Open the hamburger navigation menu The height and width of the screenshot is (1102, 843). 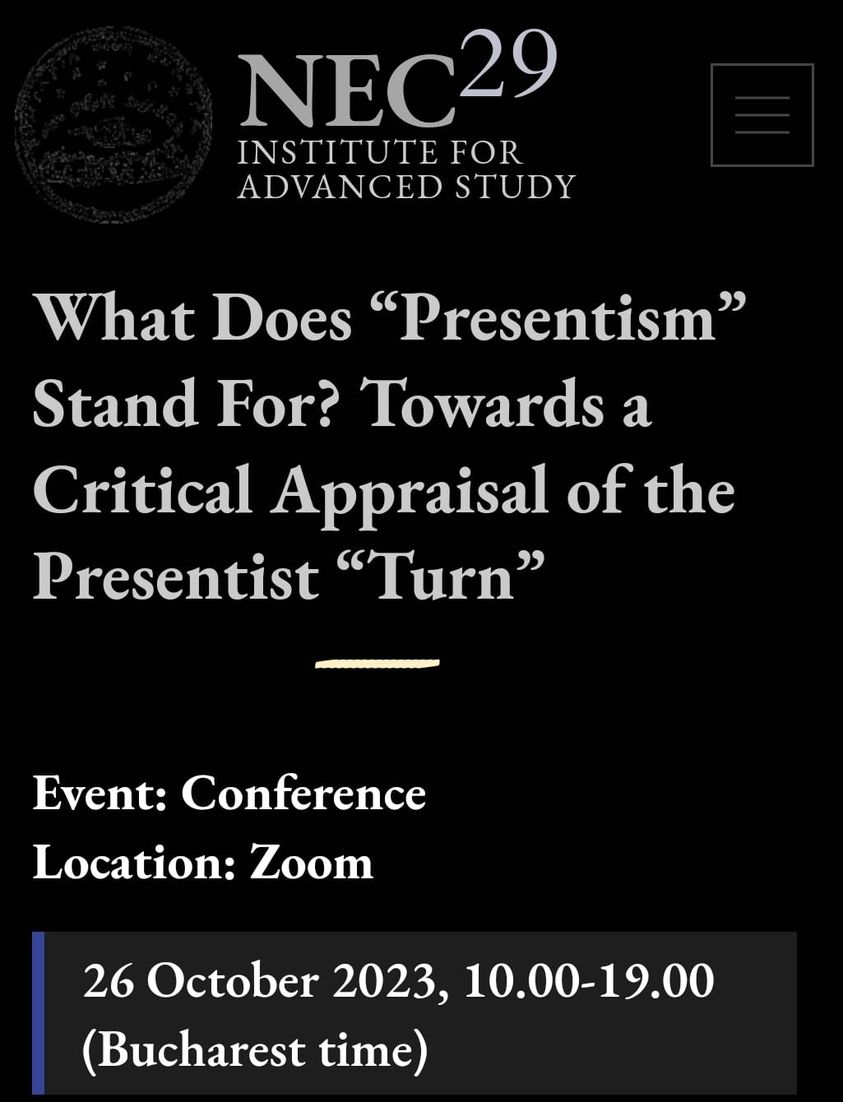[x=761, y=115]
